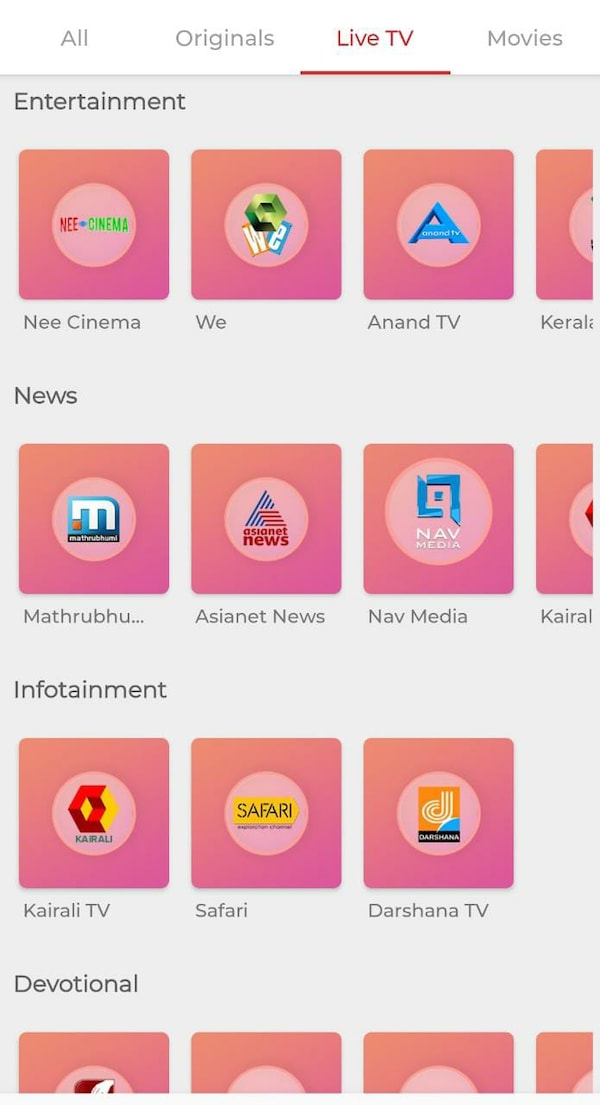
Task: Open Asianet News channel
Action: [x=266, y=519]
